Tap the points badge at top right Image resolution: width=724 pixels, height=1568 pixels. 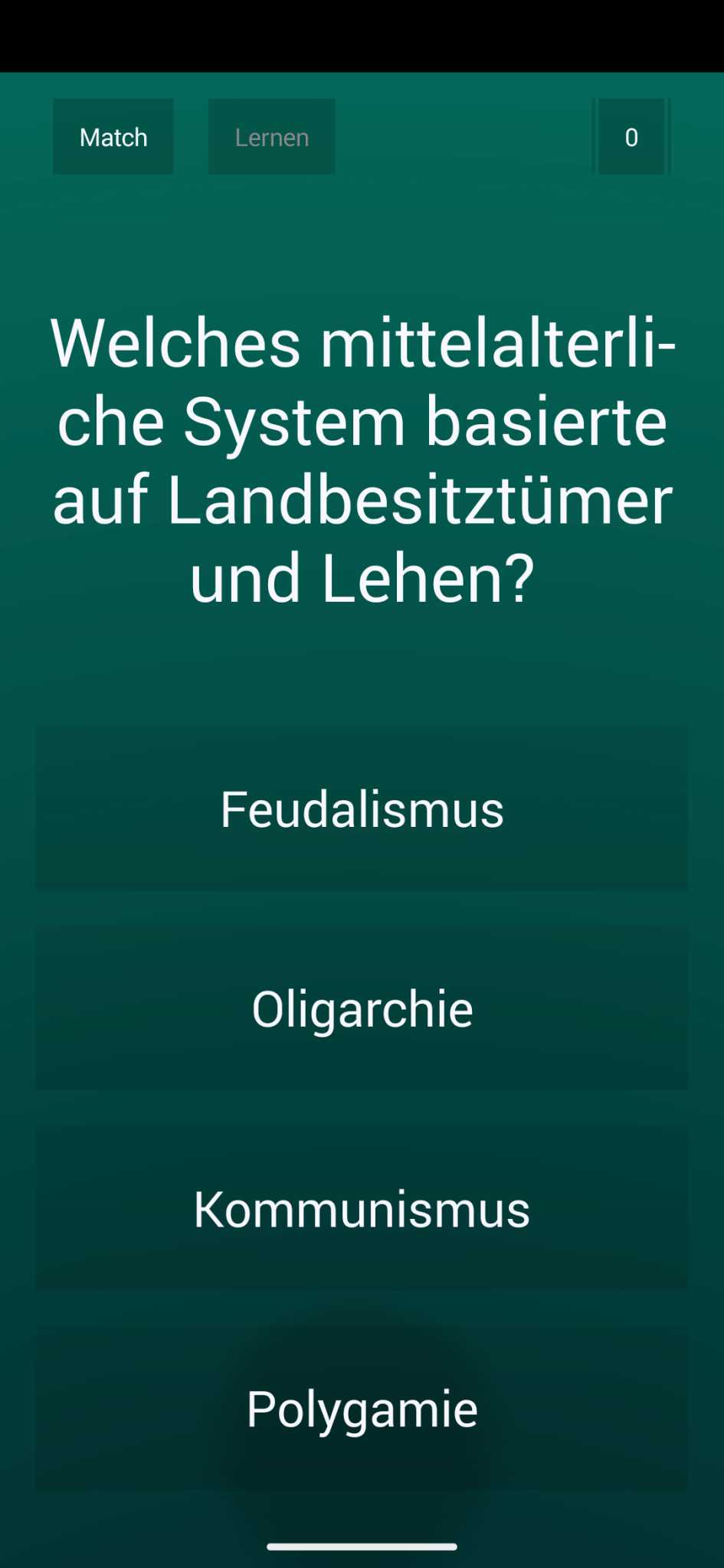click(x=631, y=136)
